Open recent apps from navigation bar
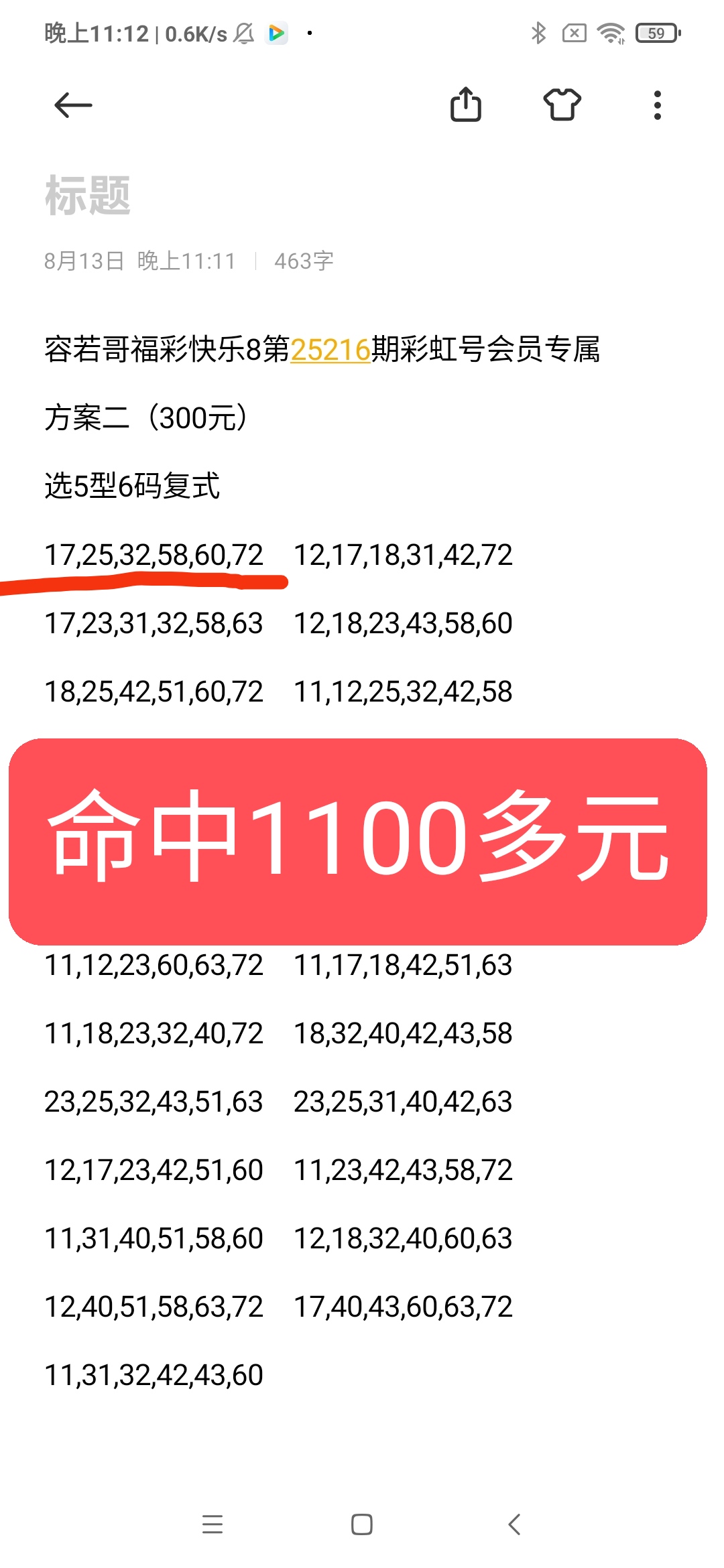The height and width of the screenshot is (1568, 724). [213, 1524]
